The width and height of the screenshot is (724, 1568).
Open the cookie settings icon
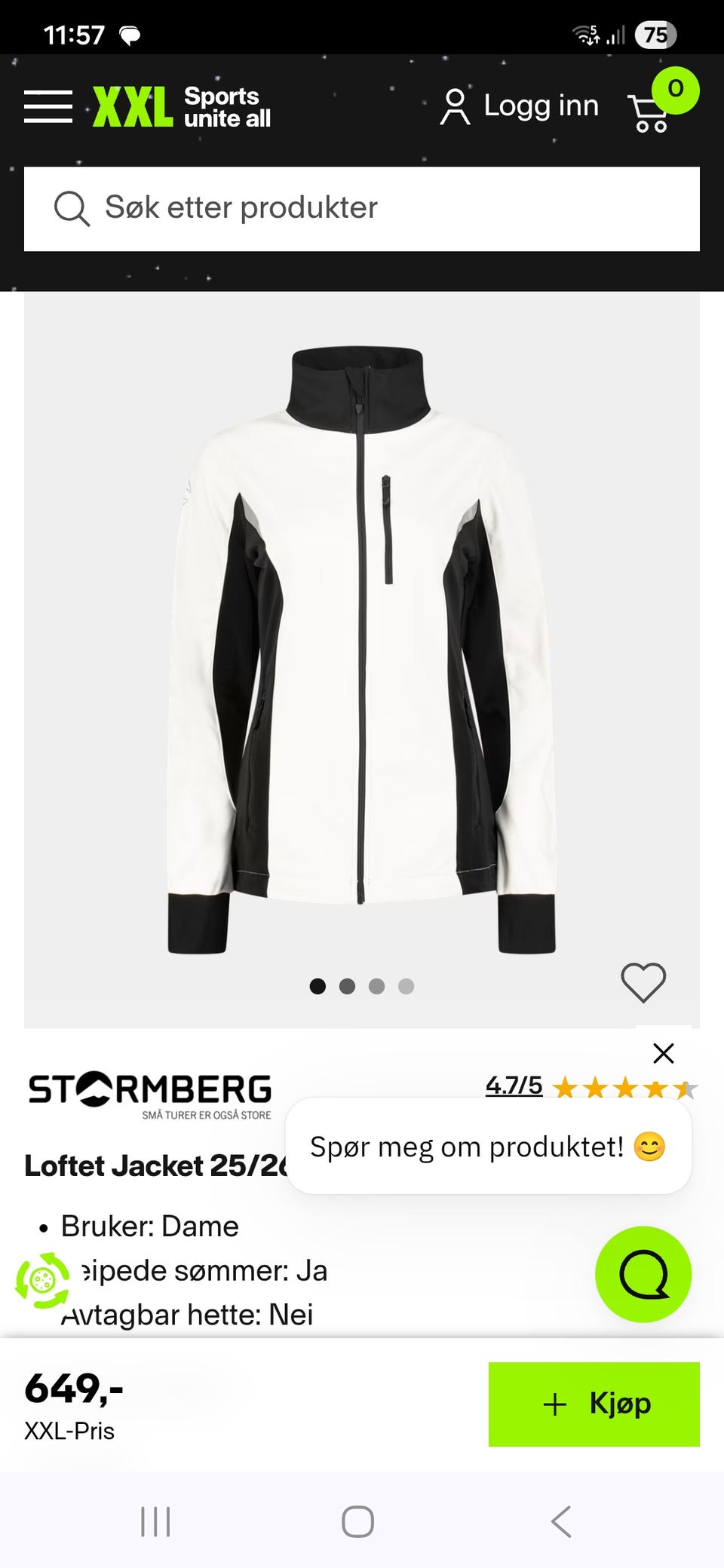(x=43, y=1279)
